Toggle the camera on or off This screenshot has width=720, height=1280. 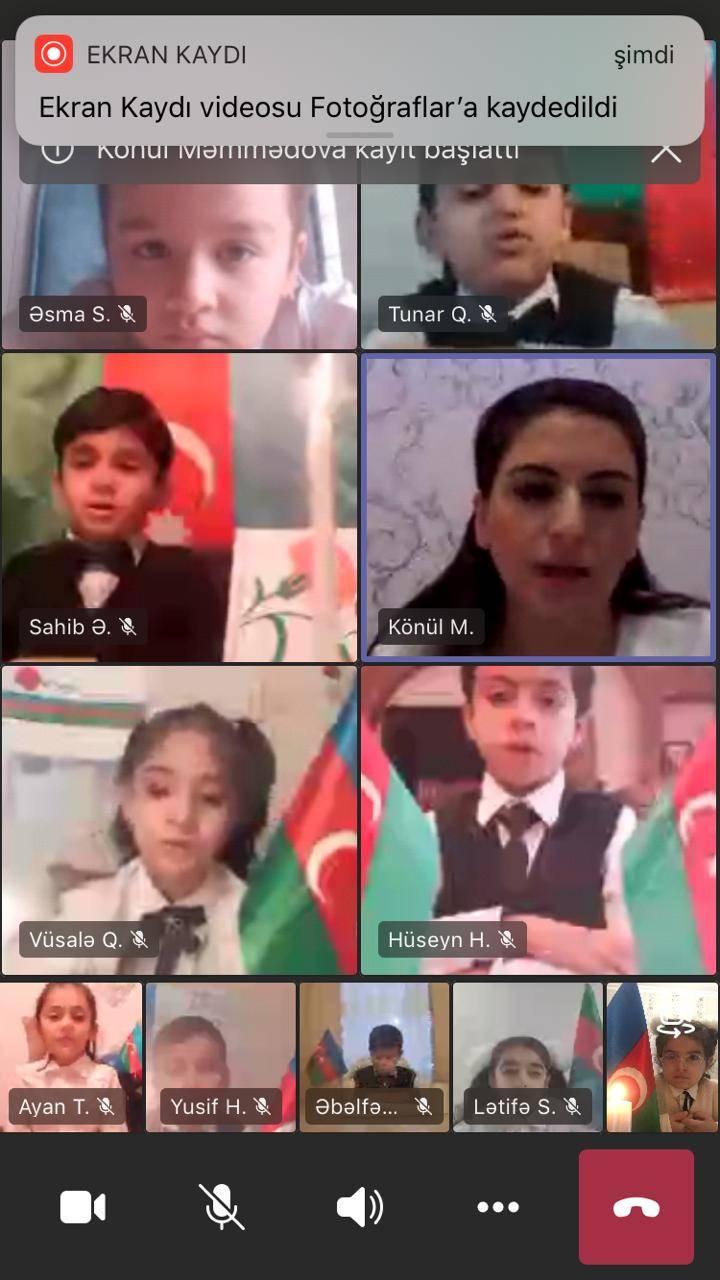tap(83, 1207)
